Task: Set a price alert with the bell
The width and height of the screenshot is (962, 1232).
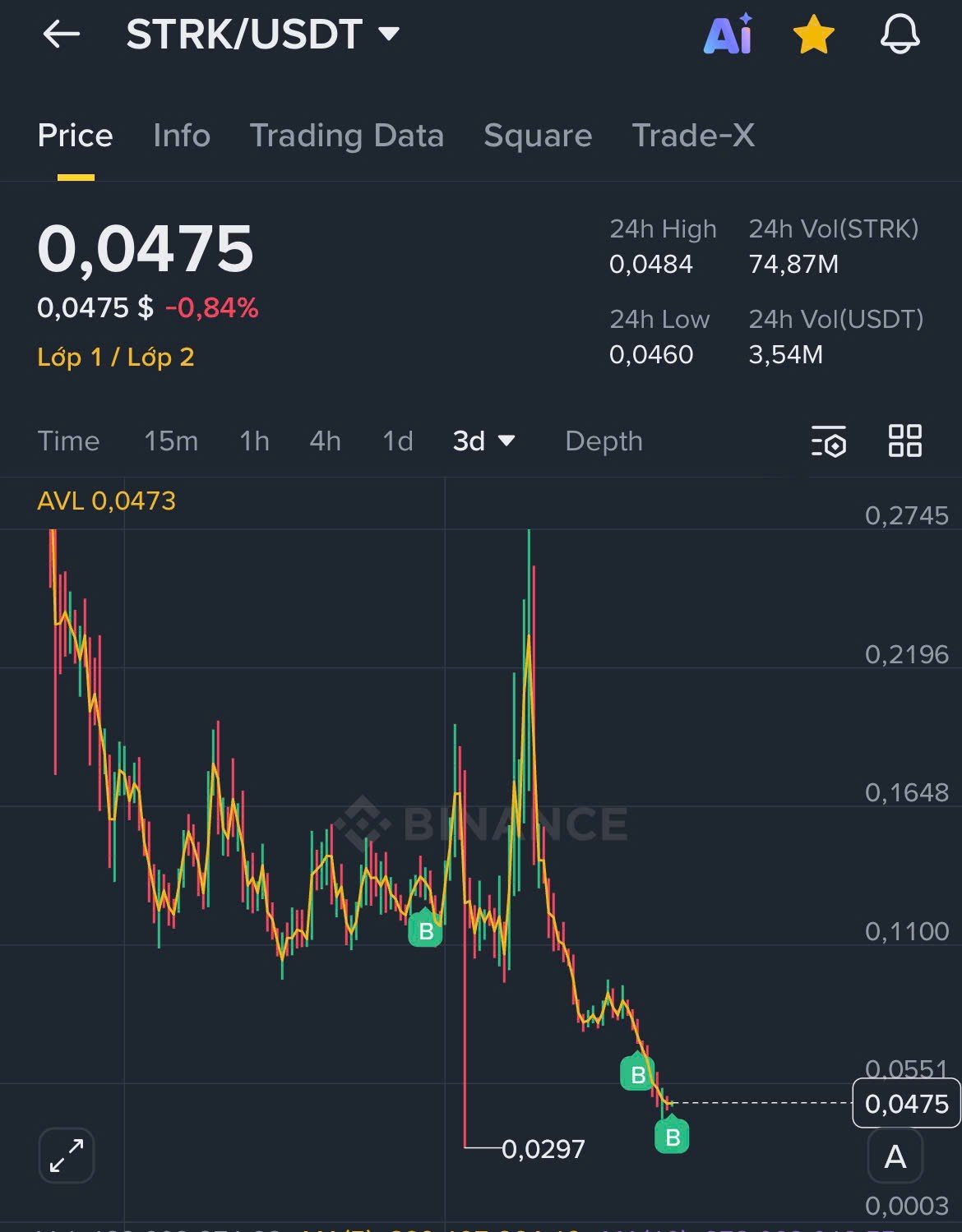Action: tap(900, 35)
